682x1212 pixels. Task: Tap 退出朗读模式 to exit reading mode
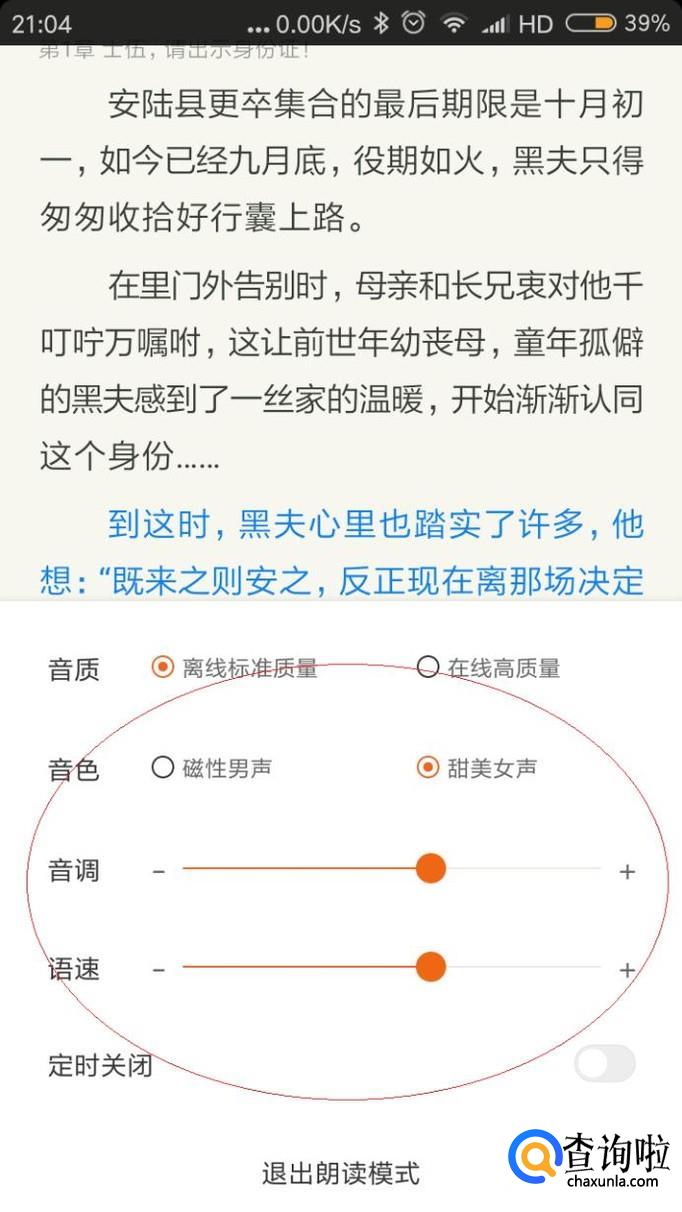tap(341, 1173)
